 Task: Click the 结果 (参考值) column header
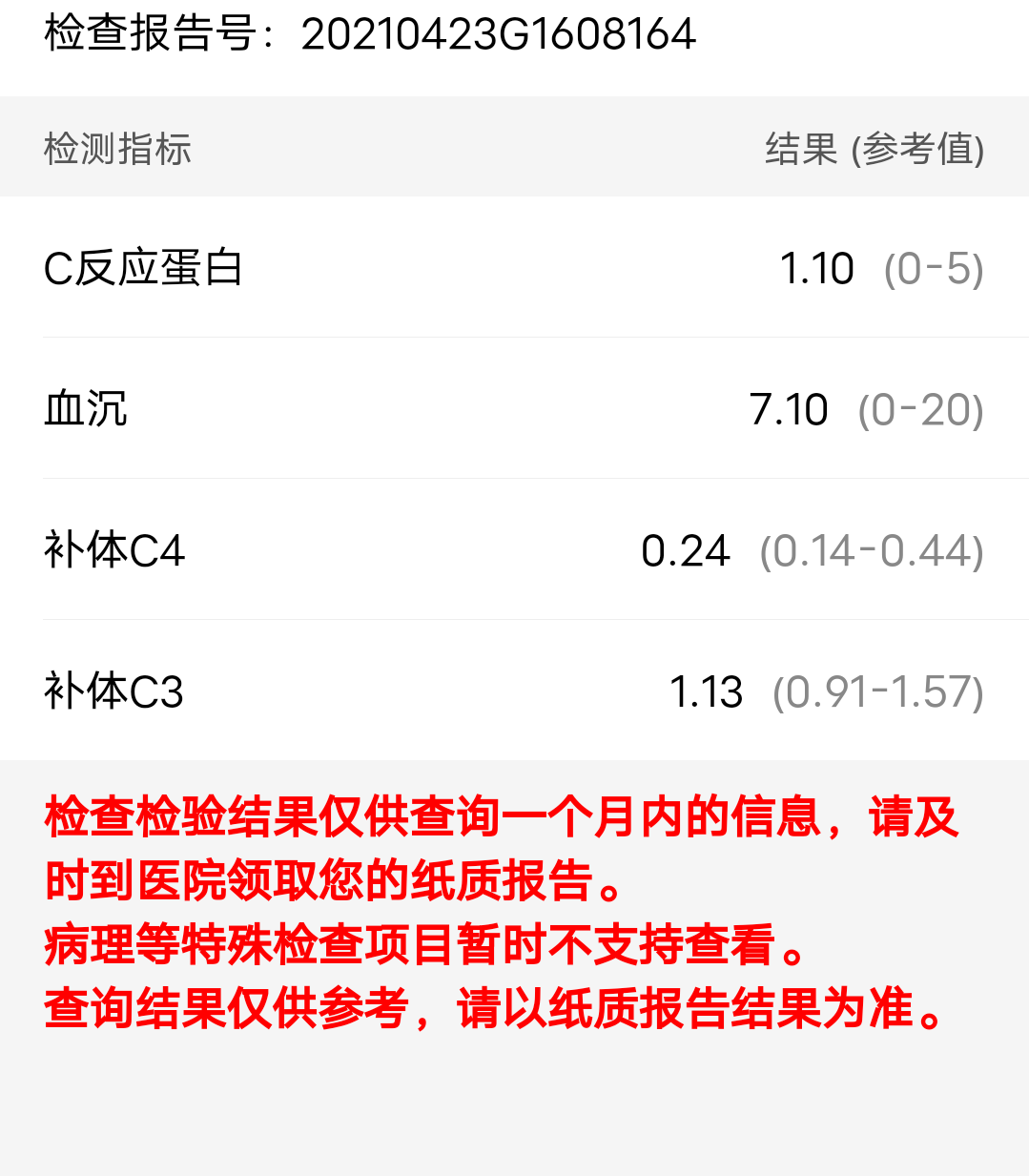pos(873,148)
